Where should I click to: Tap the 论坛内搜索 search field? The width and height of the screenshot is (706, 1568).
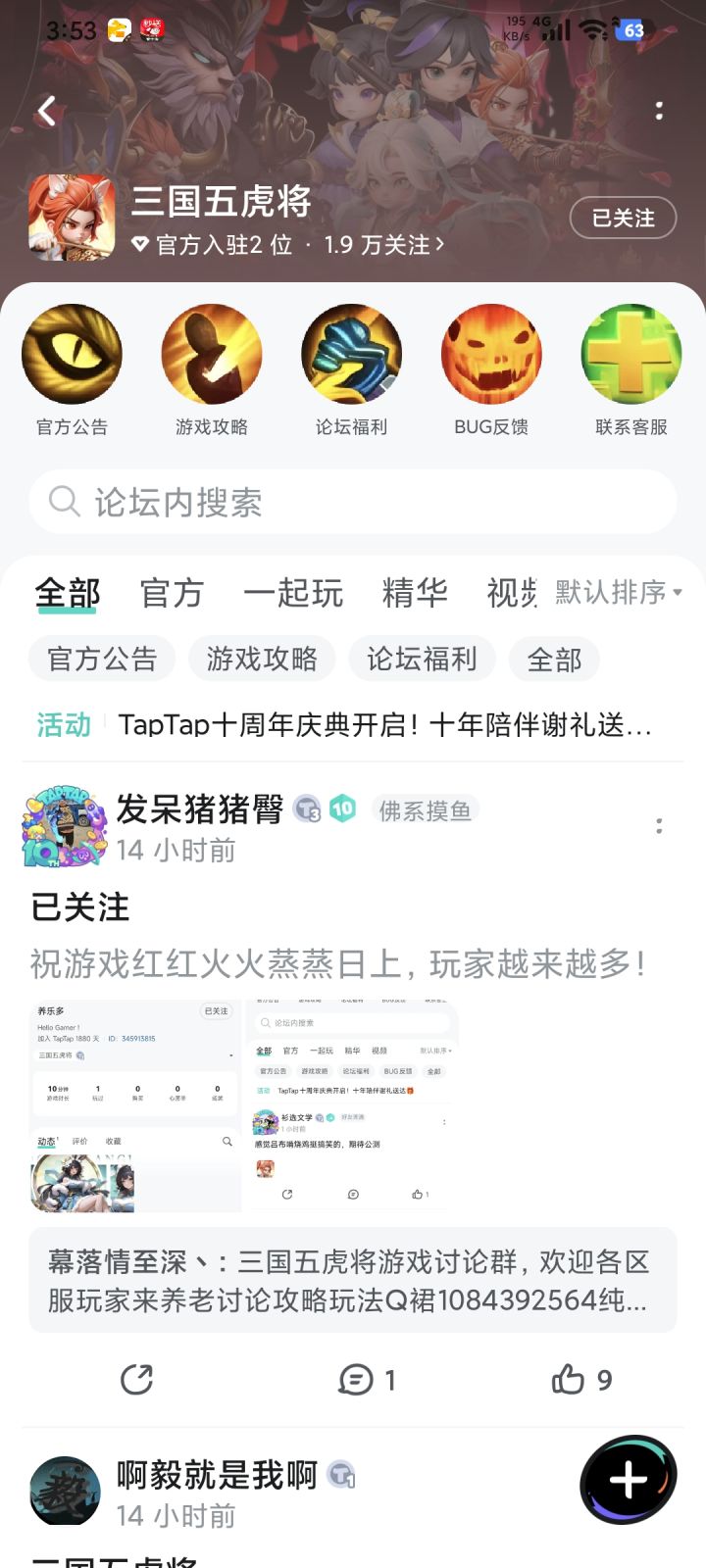click(x=352, y=502)
